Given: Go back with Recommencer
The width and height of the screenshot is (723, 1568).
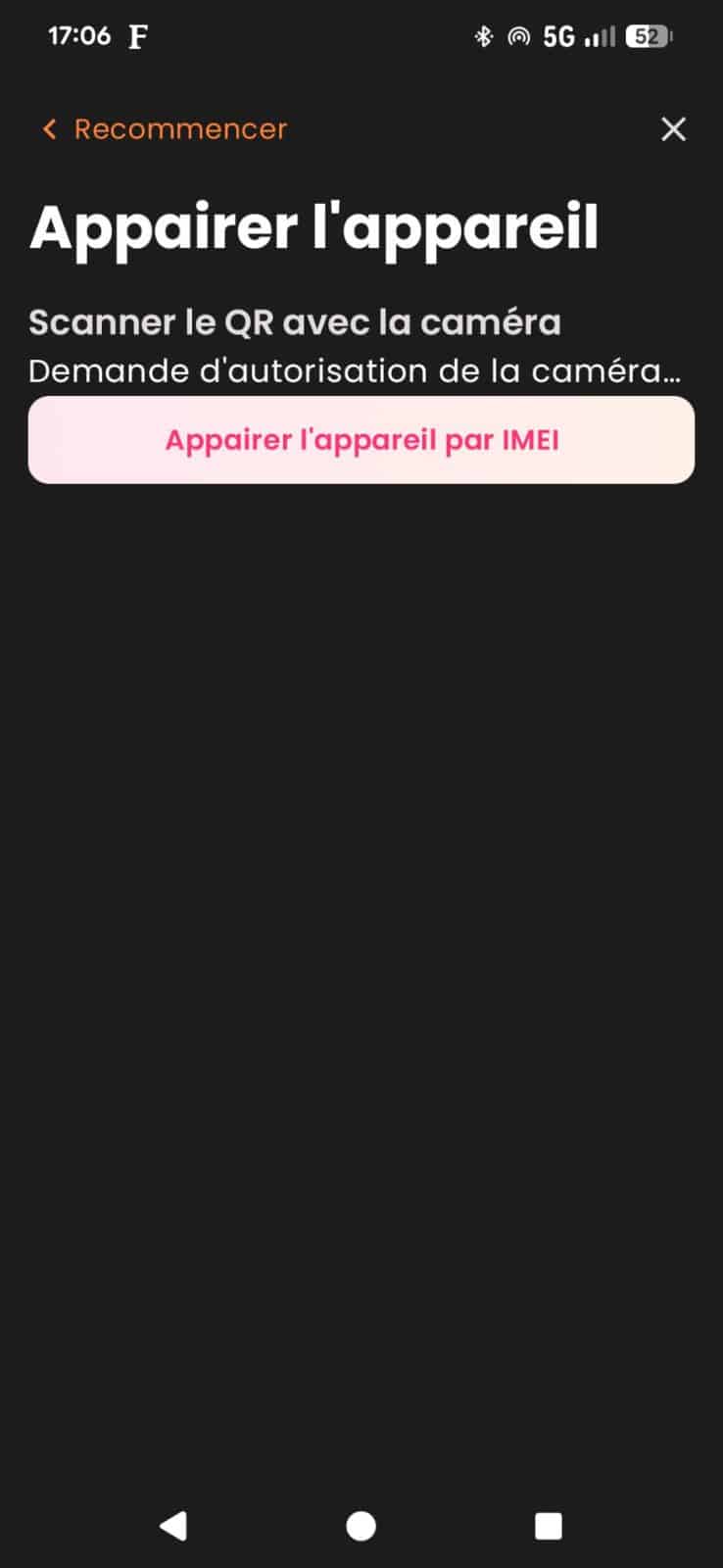Looking at the screenshot, I should 165,129.
